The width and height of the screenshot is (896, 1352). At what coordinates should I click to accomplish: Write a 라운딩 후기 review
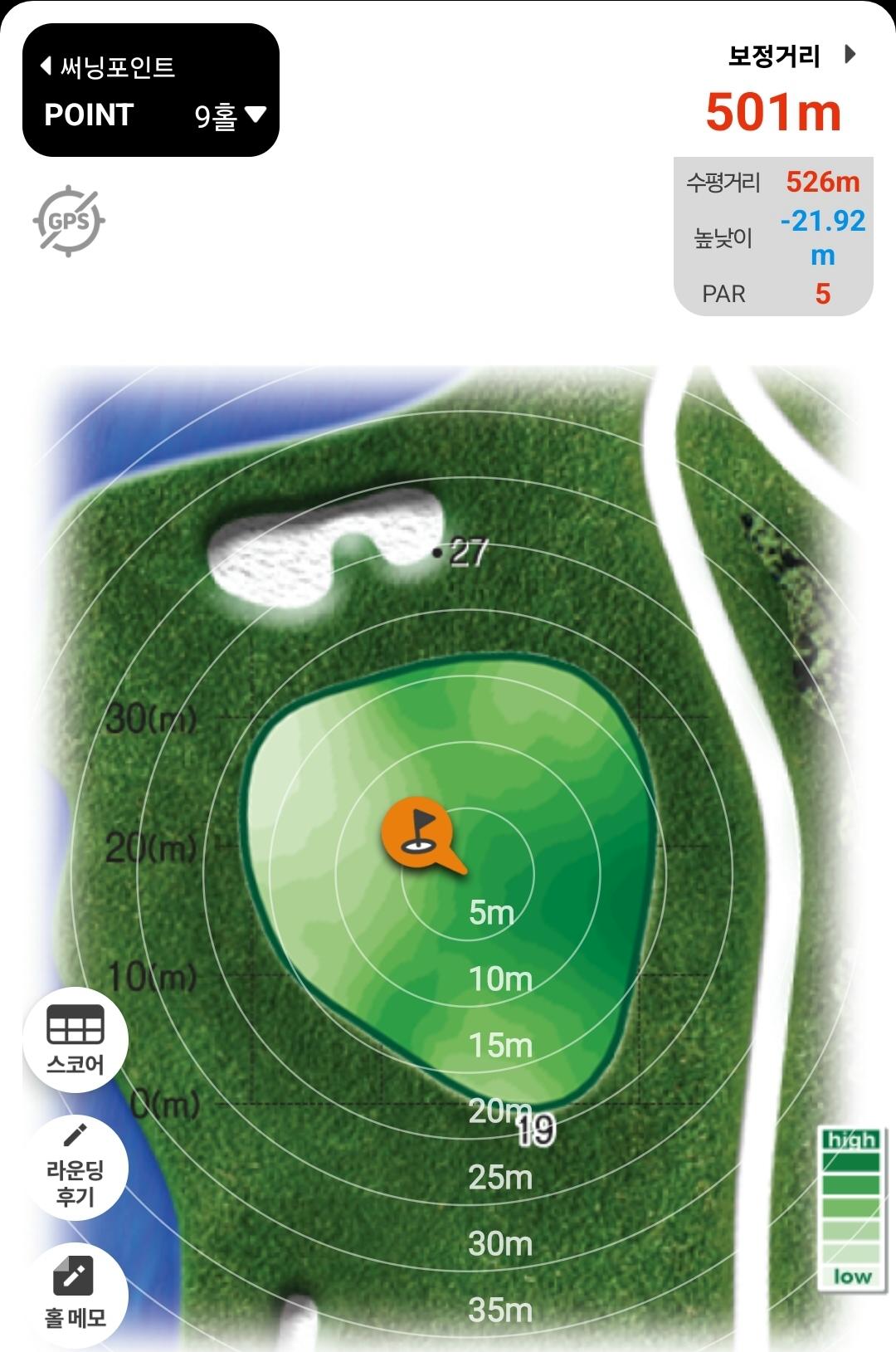click(75, 1167)
